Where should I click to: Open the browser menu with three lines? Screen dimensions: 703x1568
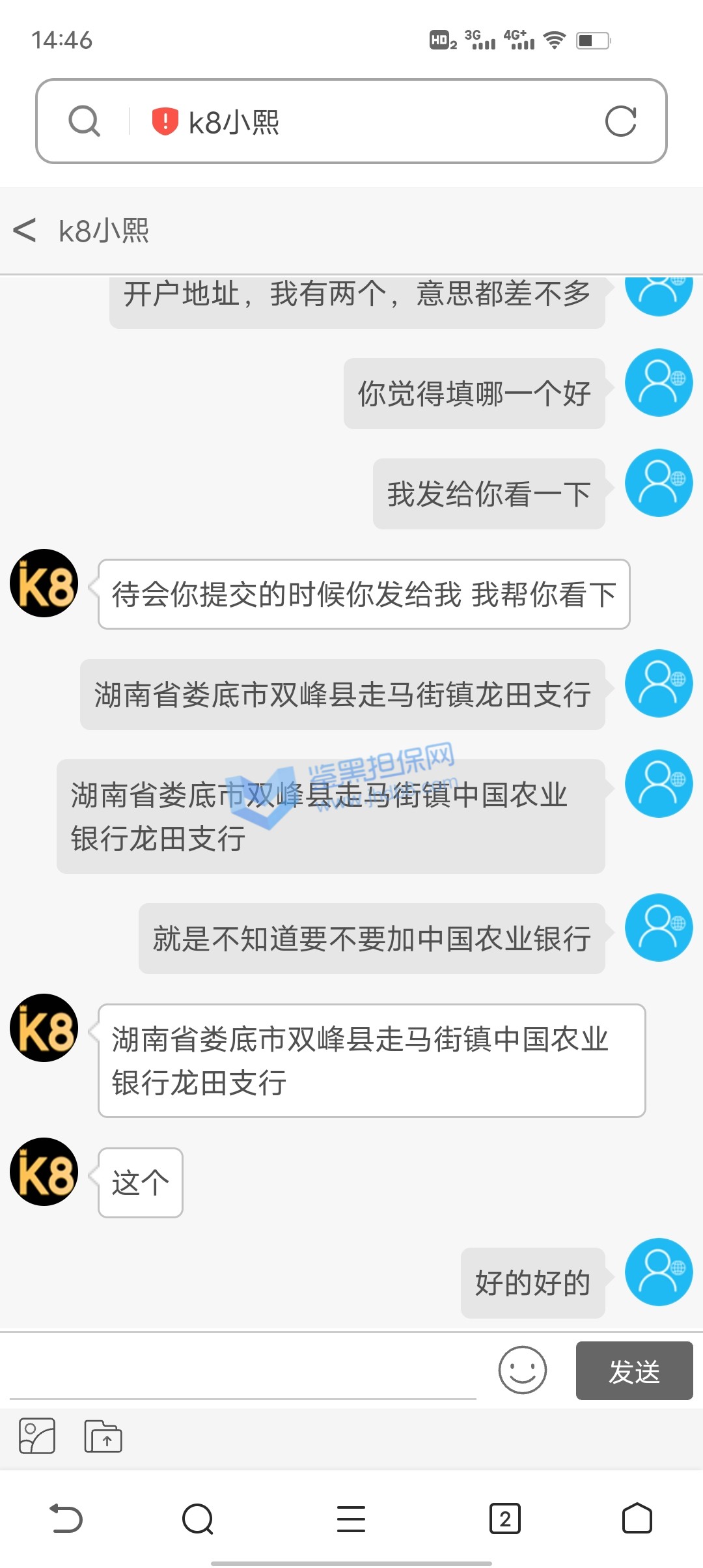pyautogui.click(x=351, y=1519)
